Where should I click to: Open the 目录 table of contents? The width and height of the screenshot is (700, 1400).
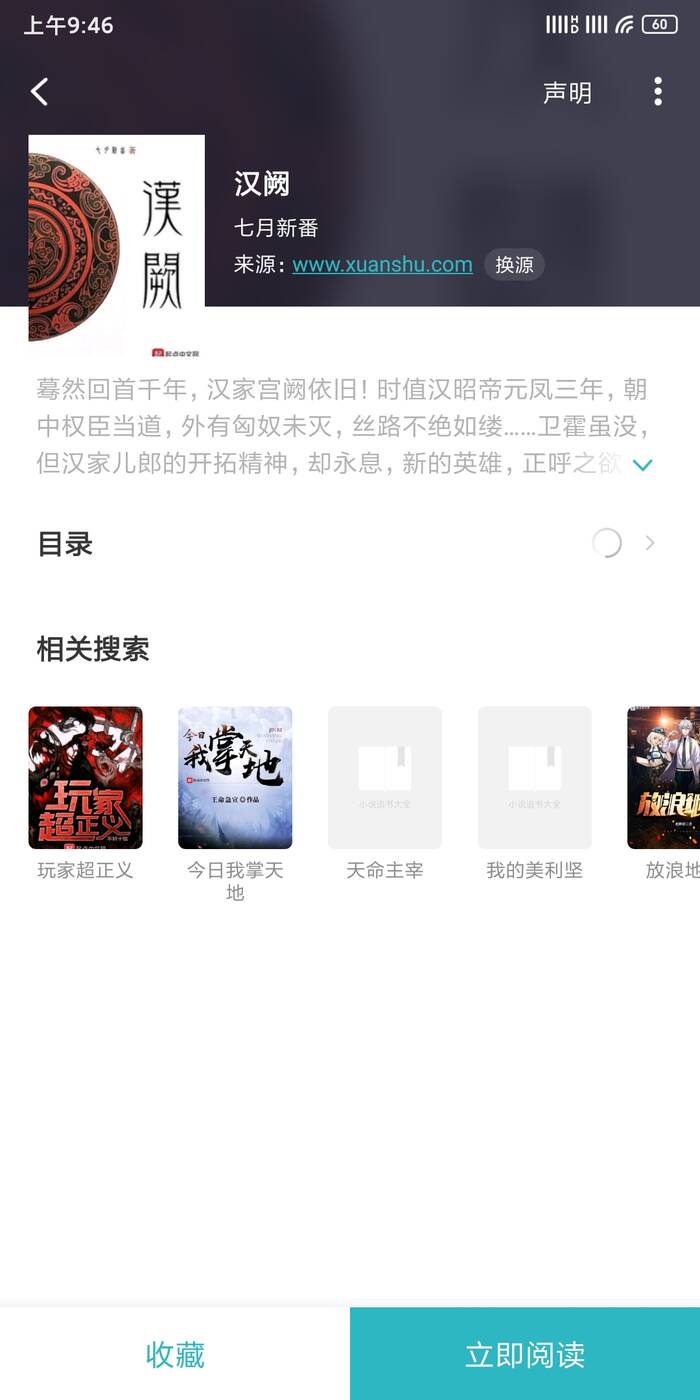345,544
